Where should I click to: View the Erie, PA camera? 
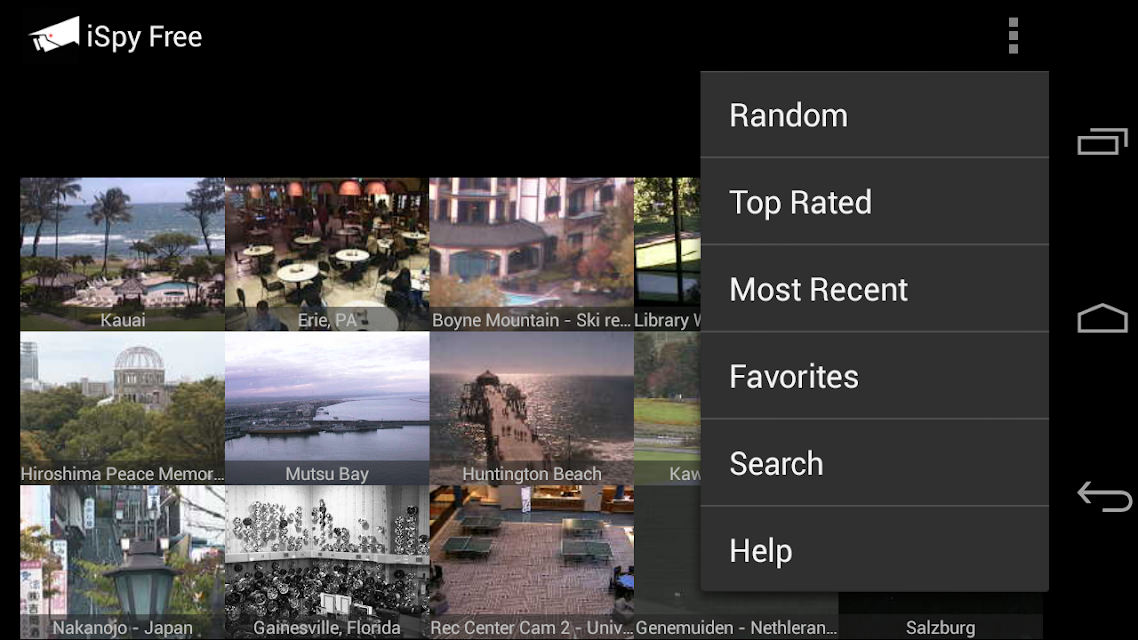point(327,254)
